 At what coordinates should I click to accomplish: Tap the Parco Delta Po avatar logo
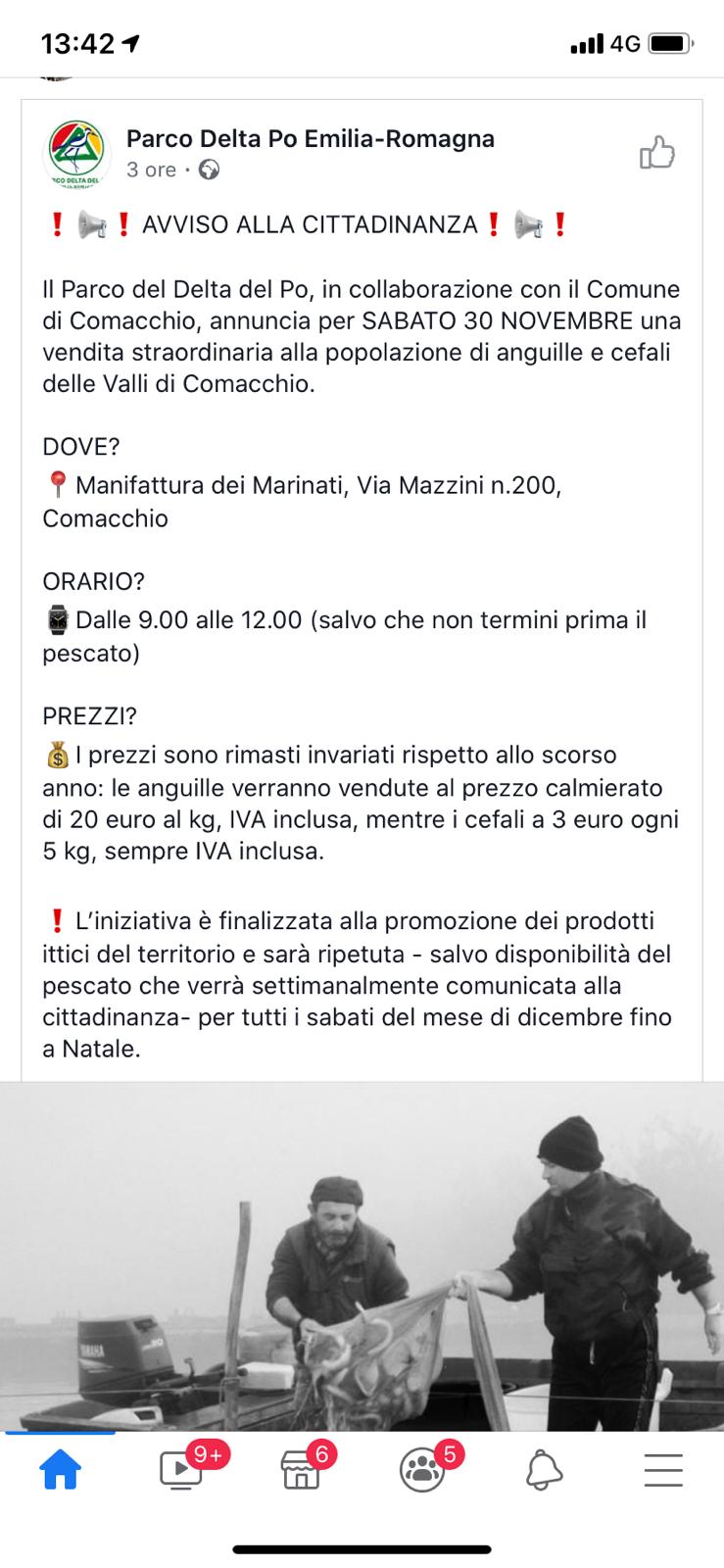coord(77,154)
